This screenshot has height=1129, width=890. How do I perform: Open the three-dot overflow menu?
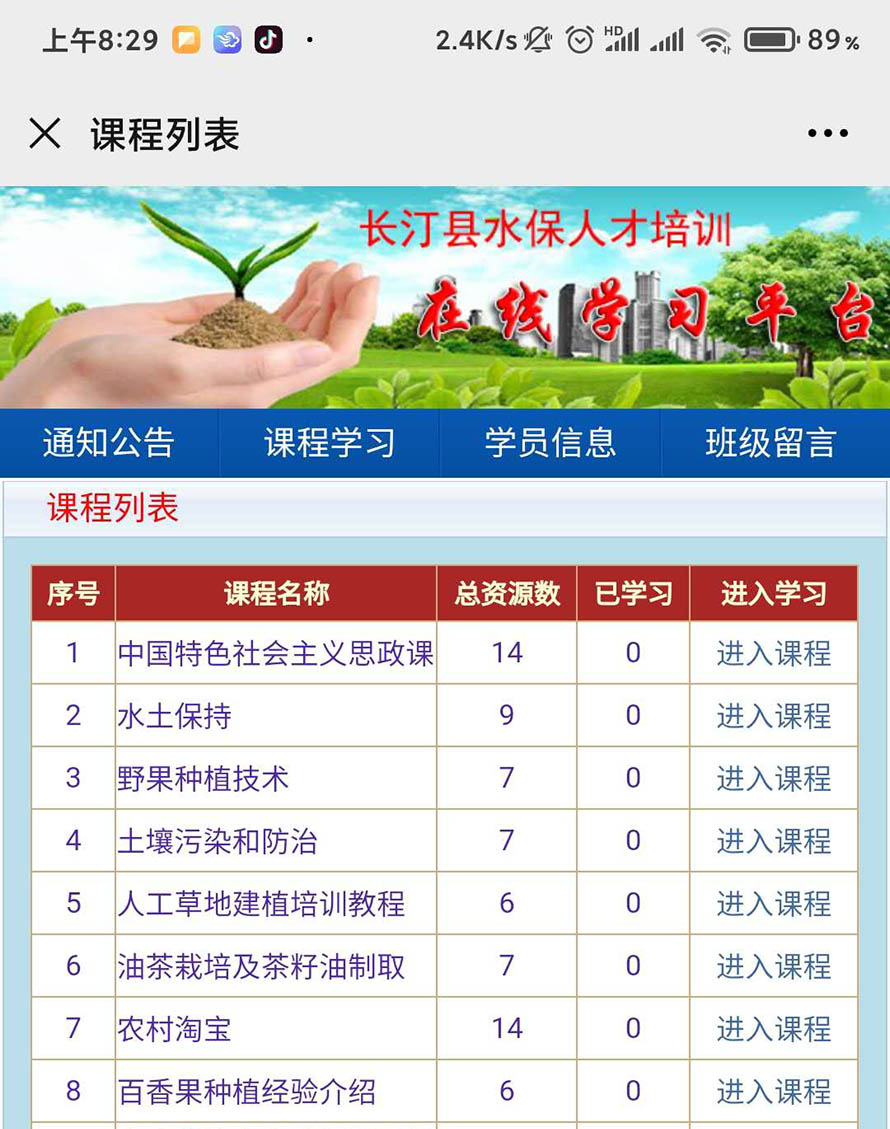click(x=827, y=134)
